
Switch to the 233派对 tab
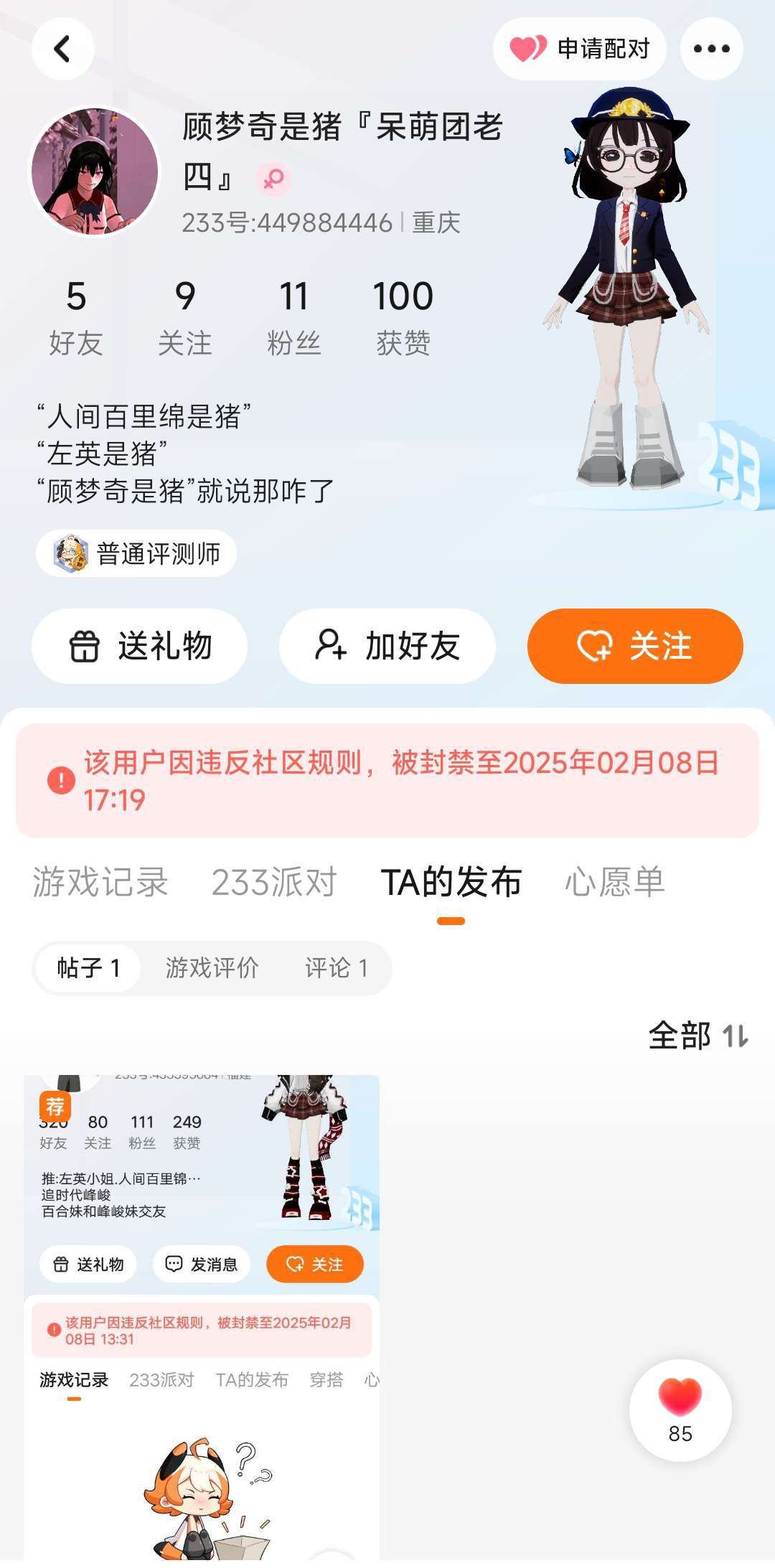pyautogui.click(x=274, y=882)
